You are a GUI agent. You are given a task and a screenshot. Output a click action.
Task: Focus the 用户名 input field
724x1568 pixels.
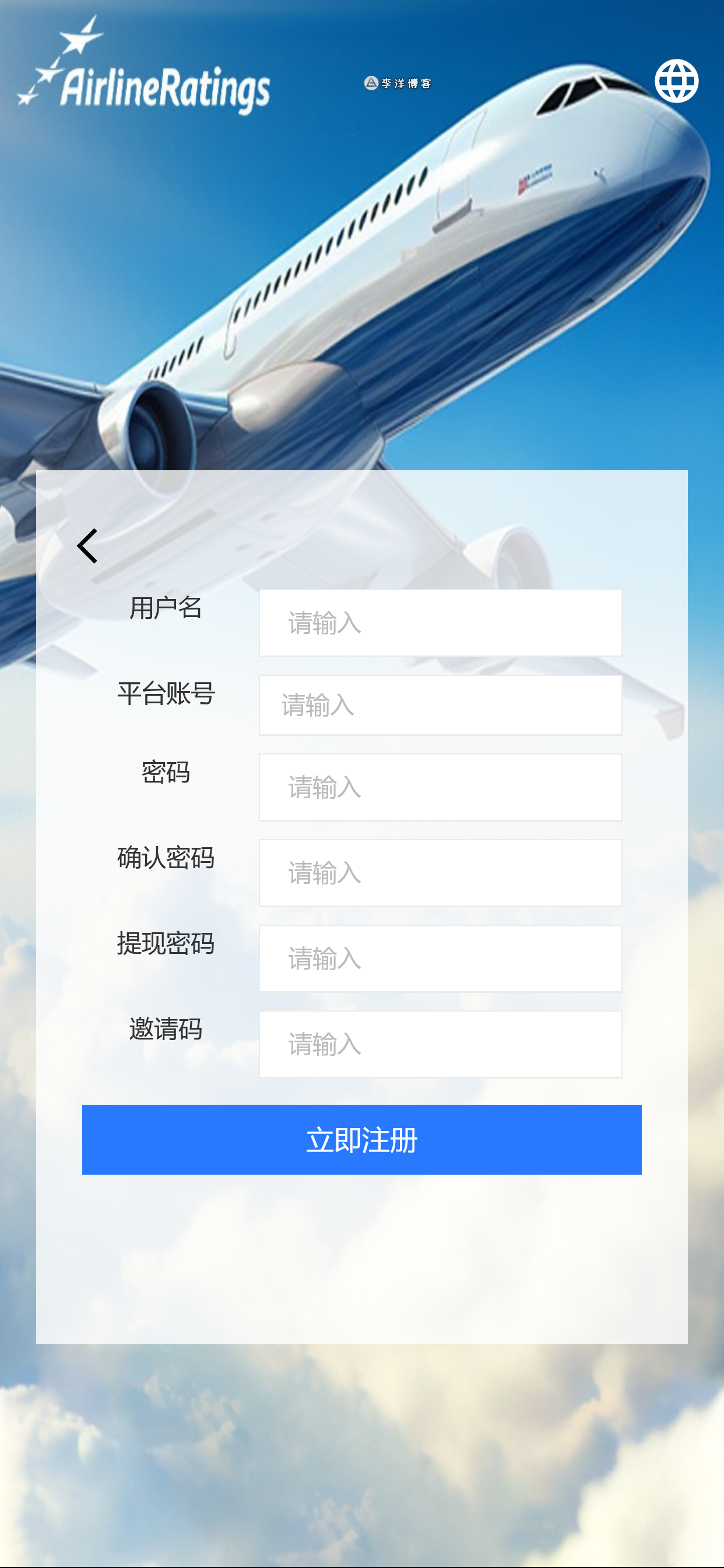coord(440,623)
